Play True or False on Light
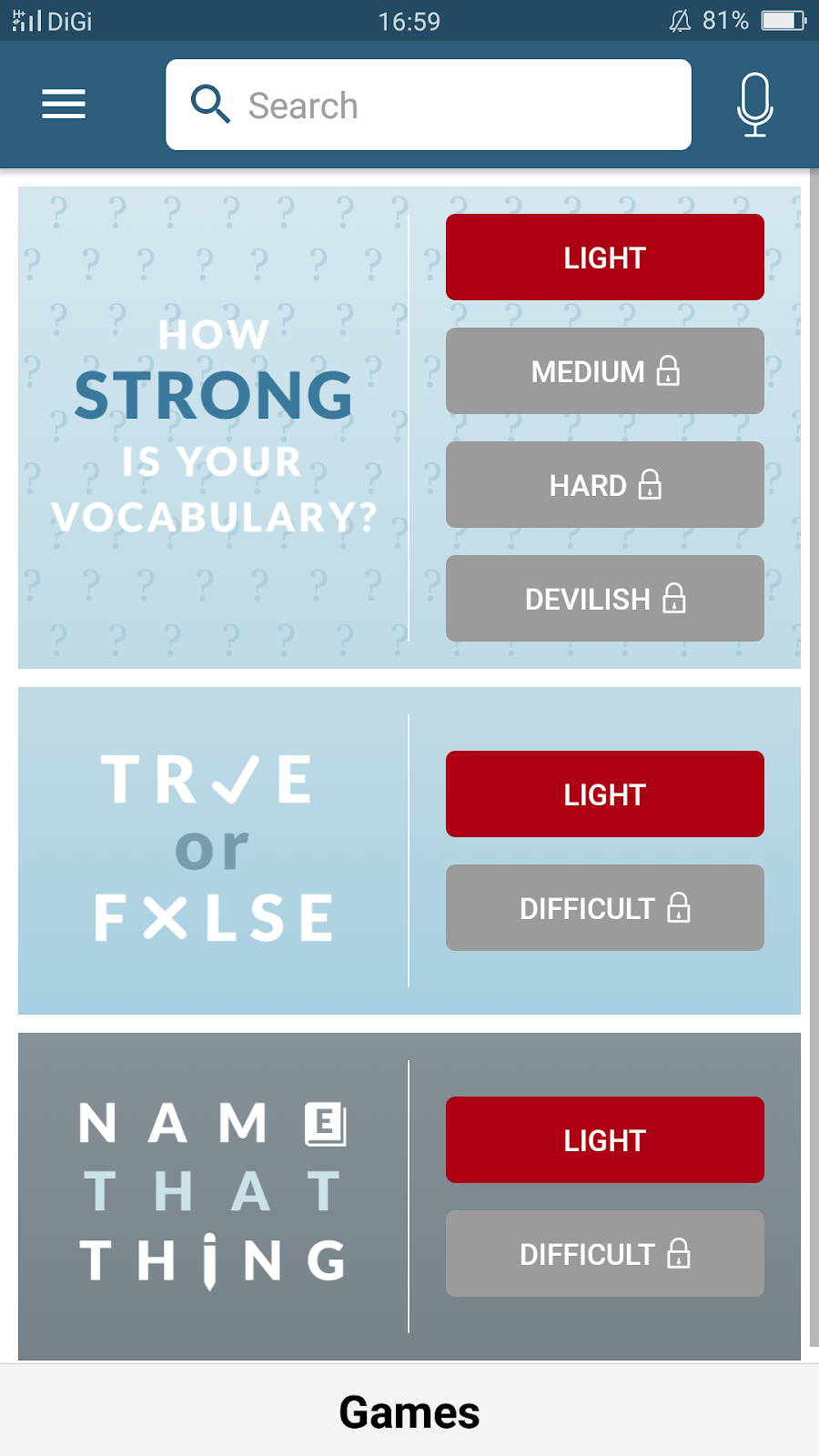This screenshot has height=1456, width=819. tap(604, 794)
